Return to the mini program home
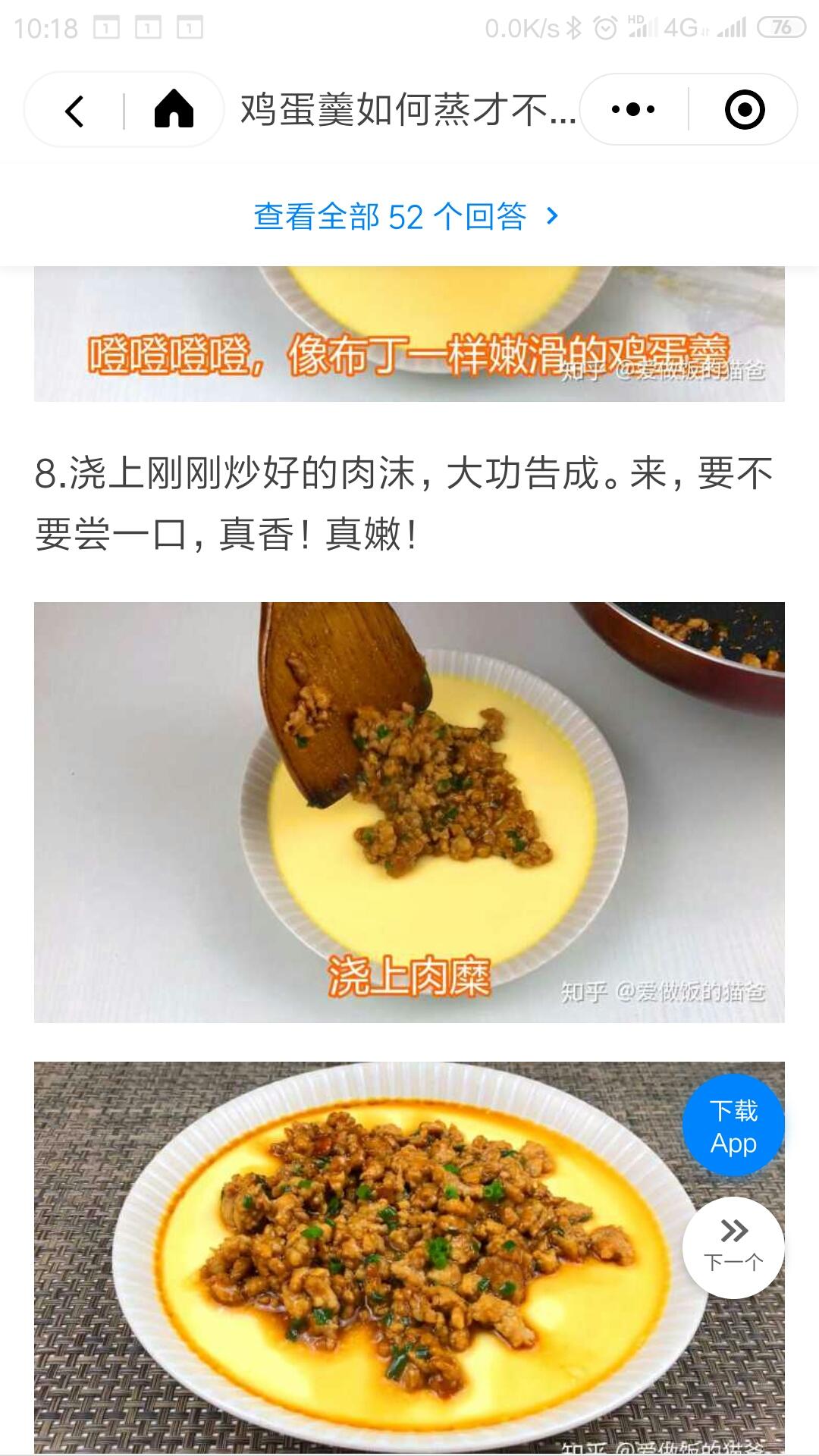 point(174,111)
